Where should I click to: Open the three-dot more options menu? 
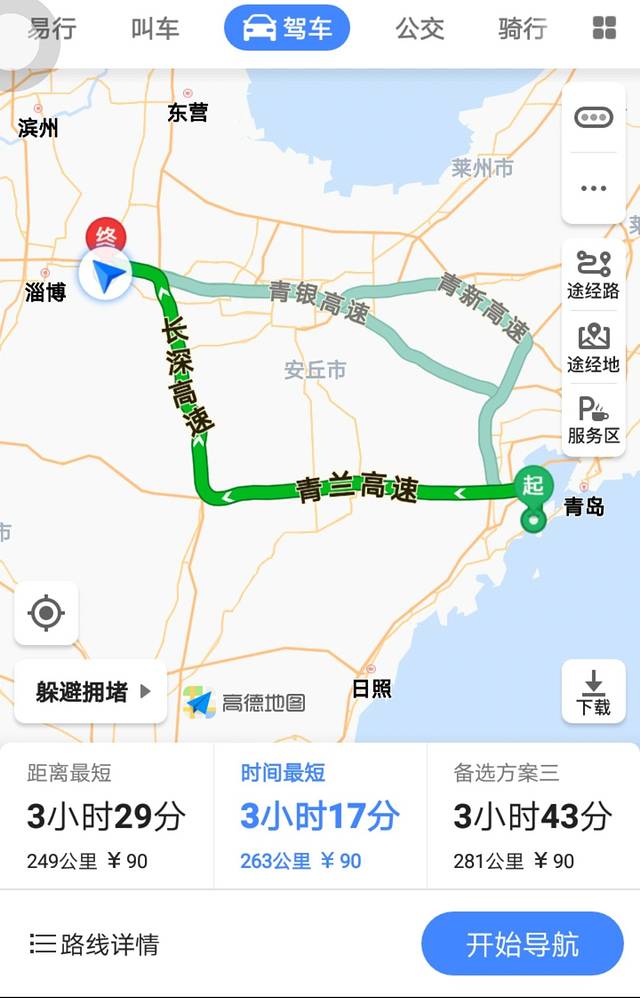coord(594,188)
